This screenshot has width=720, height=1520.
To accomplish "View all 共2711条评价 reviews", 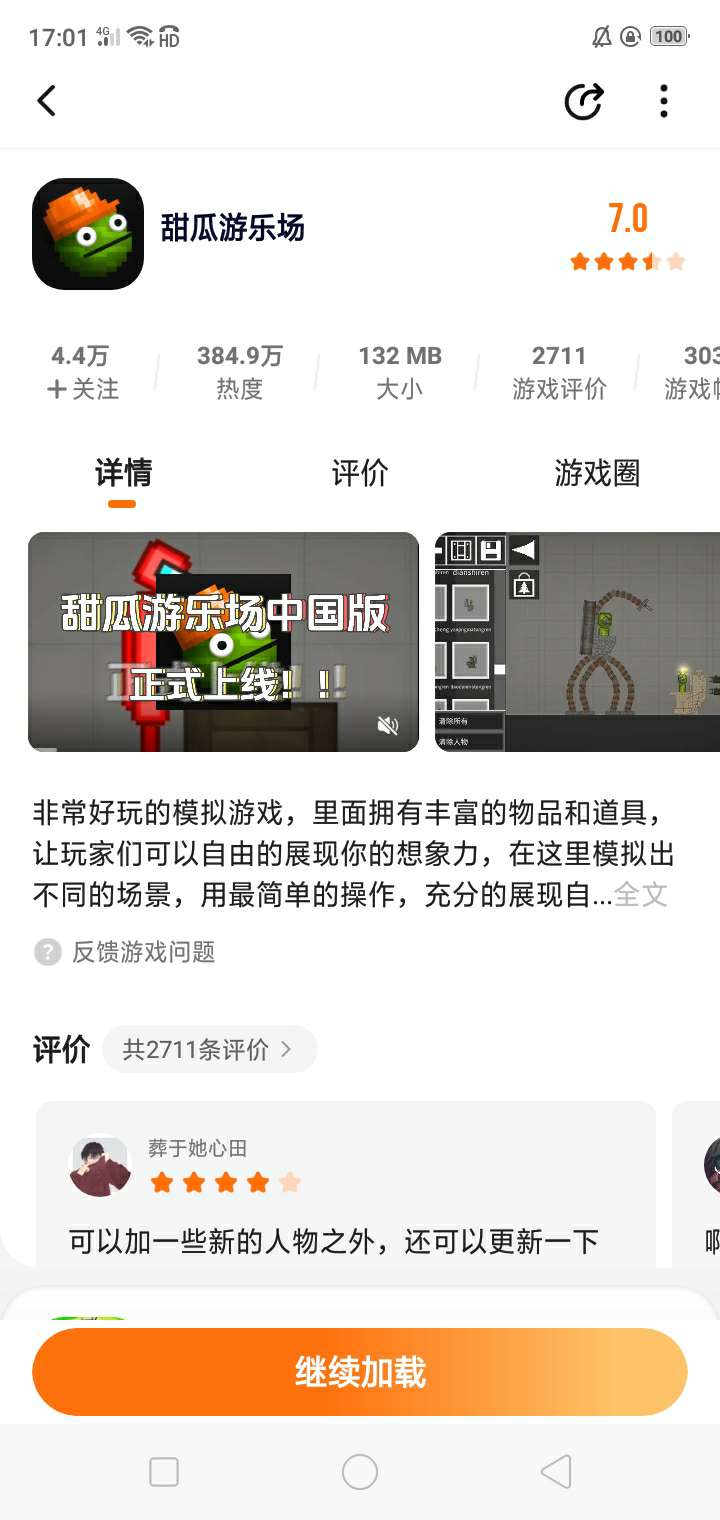I will coord(209,1049).
